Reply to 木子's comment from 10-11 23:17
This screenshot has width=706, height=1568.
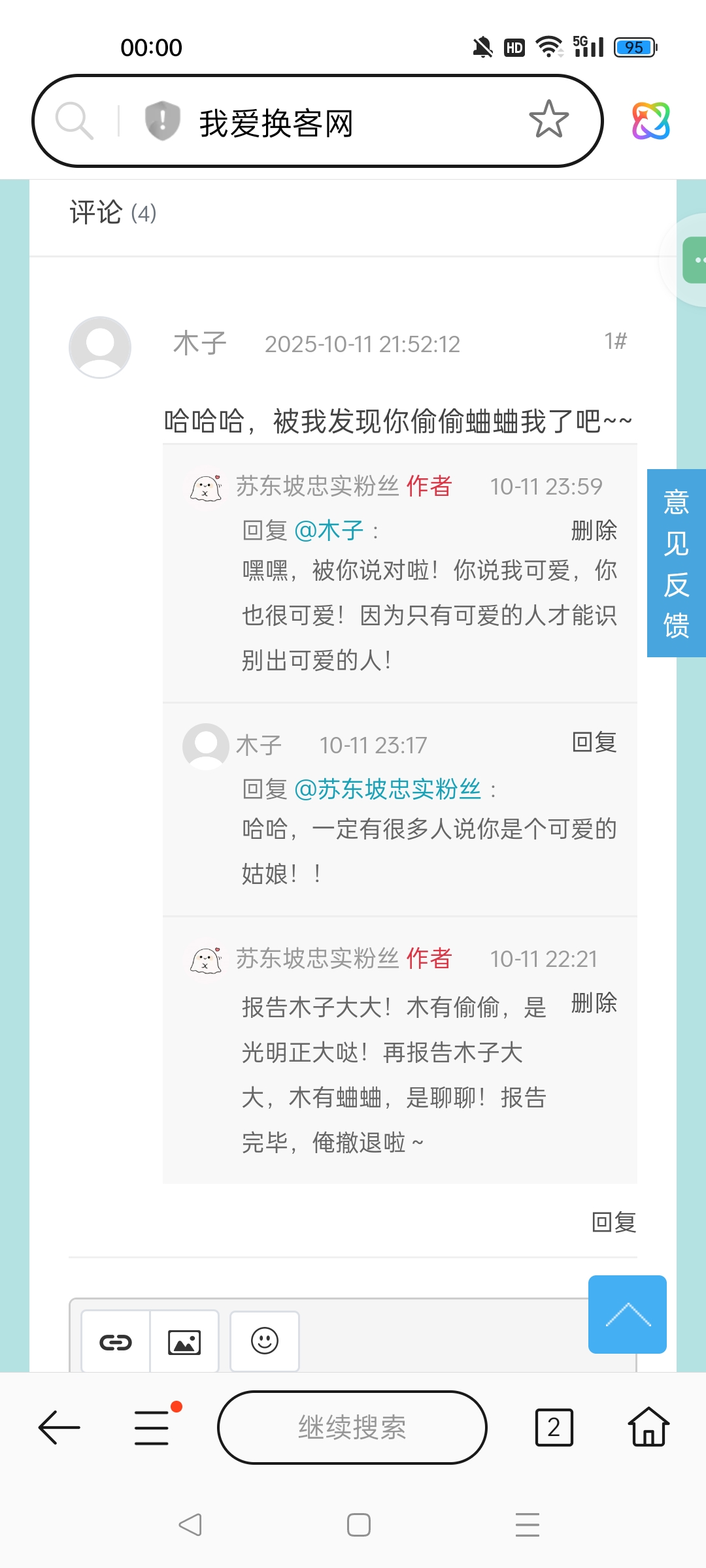pyautogui.click(x=594, y=742)
